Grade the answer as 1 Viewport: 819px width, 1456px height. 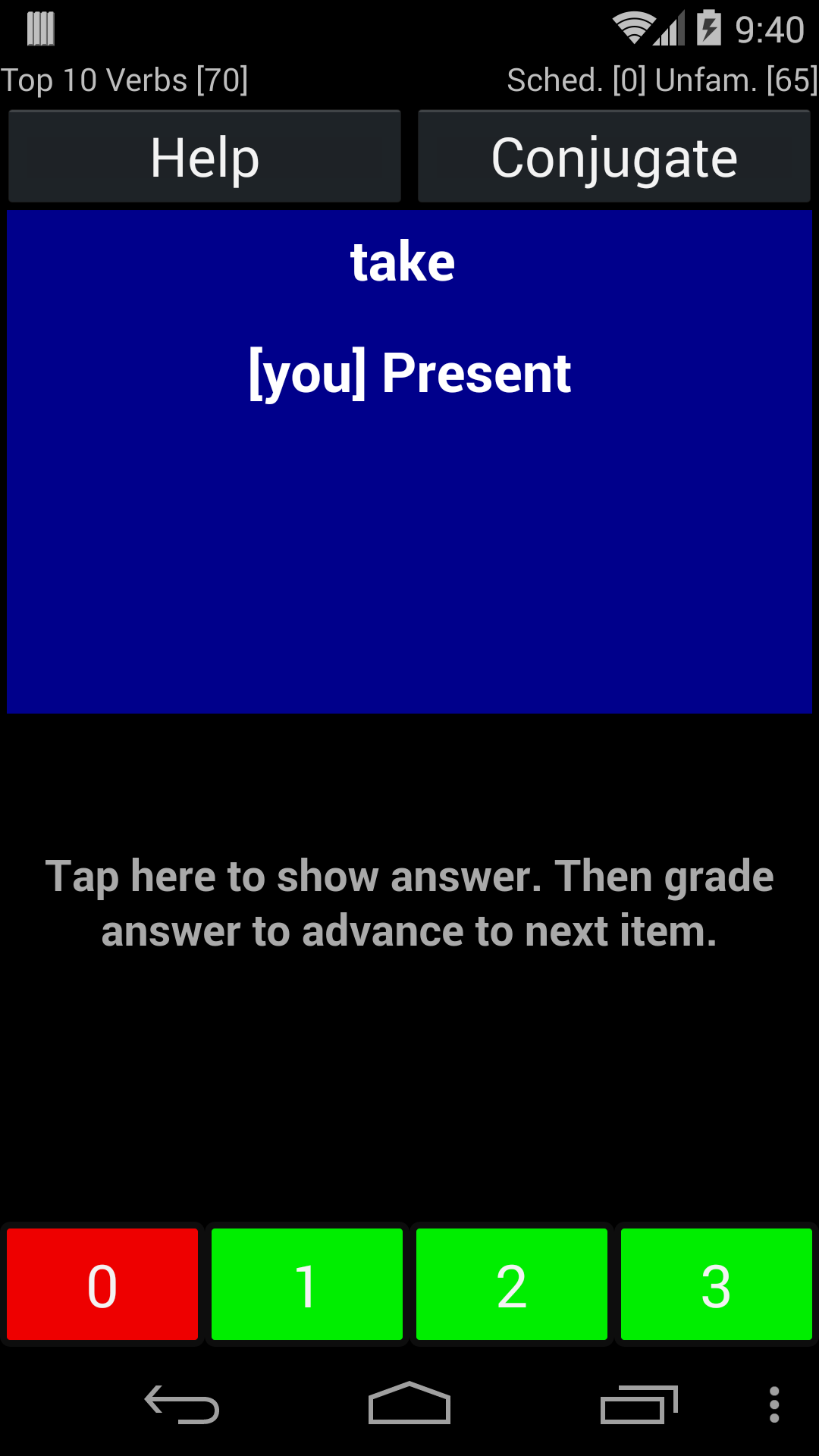point(307,1285)
